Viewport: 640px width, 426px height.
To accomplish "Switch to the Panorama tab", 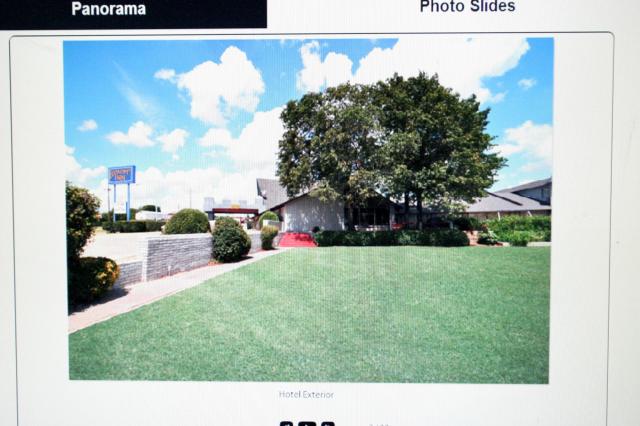I will click(x=109, y=9).
